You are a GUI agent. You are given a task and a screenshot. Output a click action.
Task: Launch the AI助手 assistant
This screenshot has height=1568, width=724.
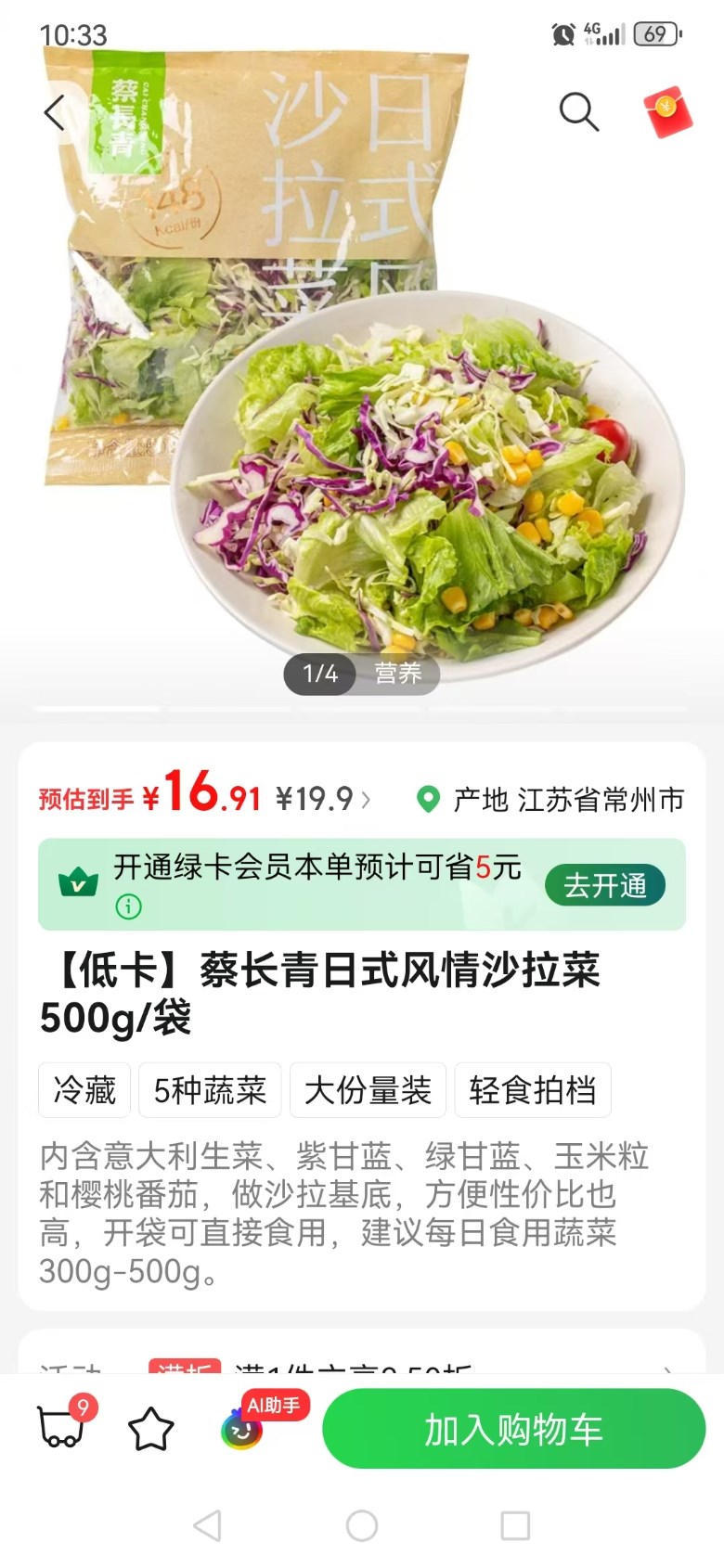pyautogui.click(x=244, y=1429)
